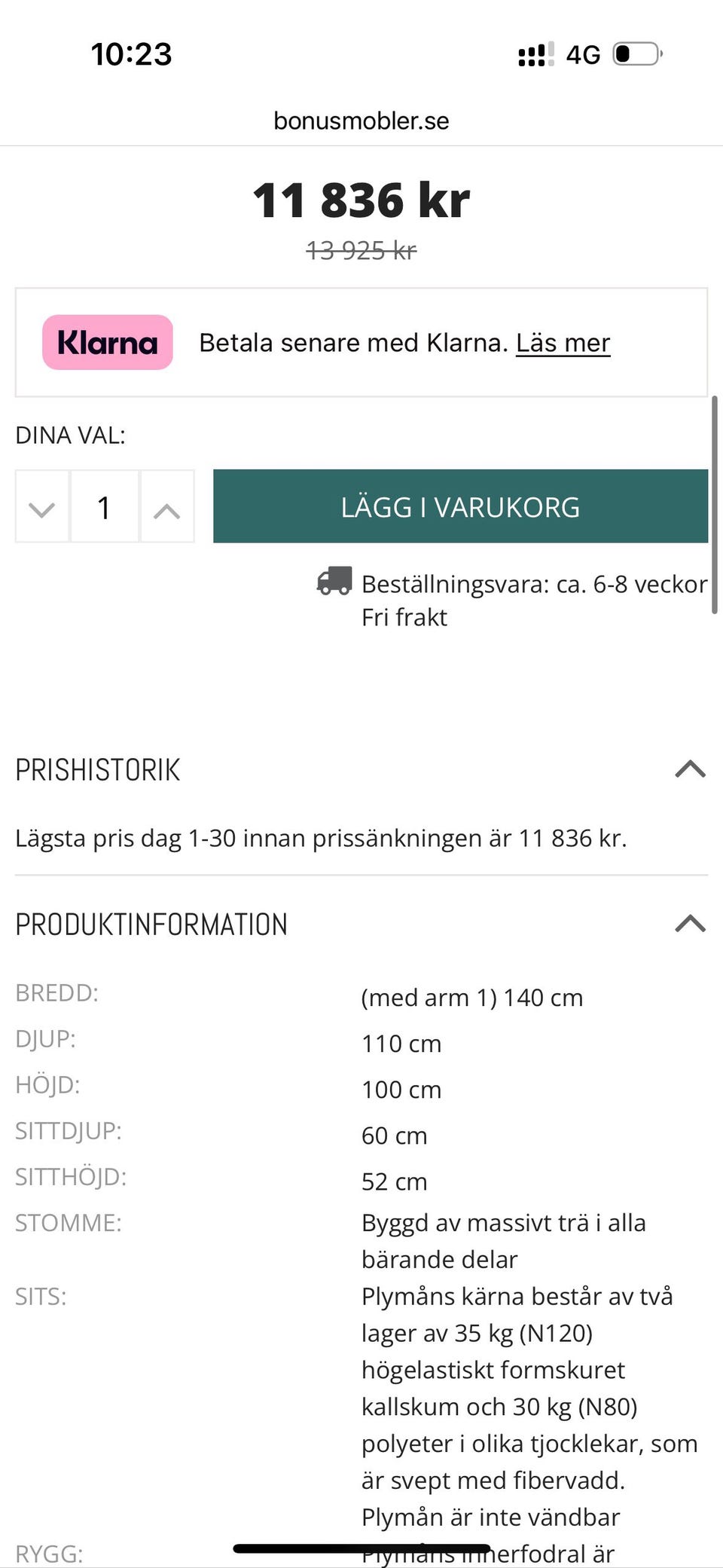Click the decrease quantity arrow
This screenshot has height=1568, width=723.
point(41,506)
